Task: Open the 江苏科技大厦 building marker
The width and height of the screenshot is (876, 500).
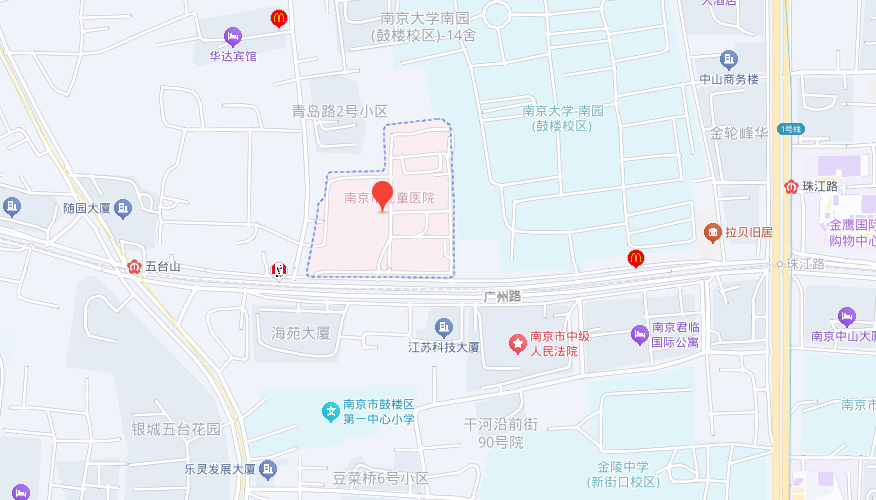Action: pos(444,327)
